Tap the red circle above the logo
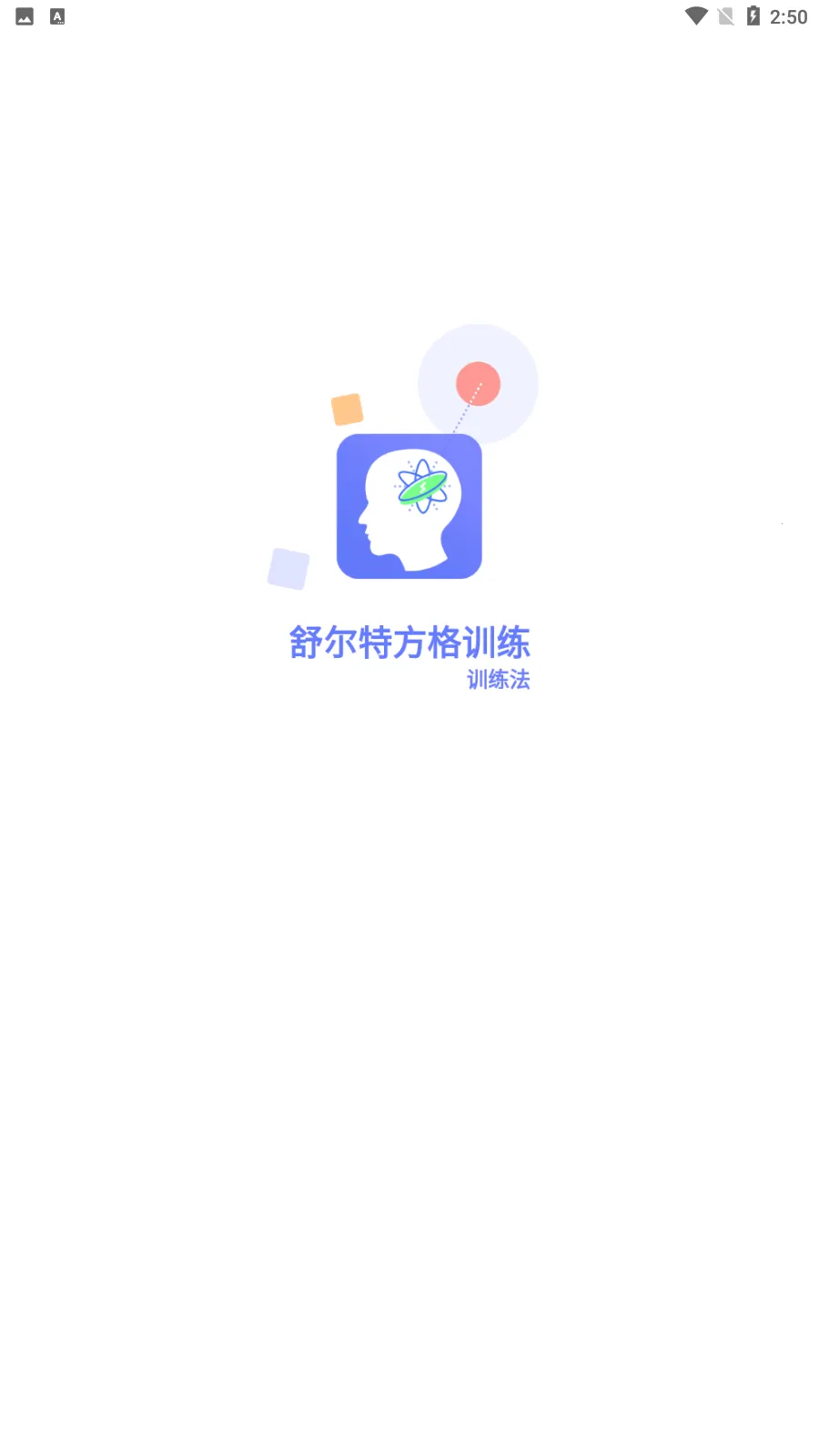The image size is (819, 1456). tap(477, 384)
